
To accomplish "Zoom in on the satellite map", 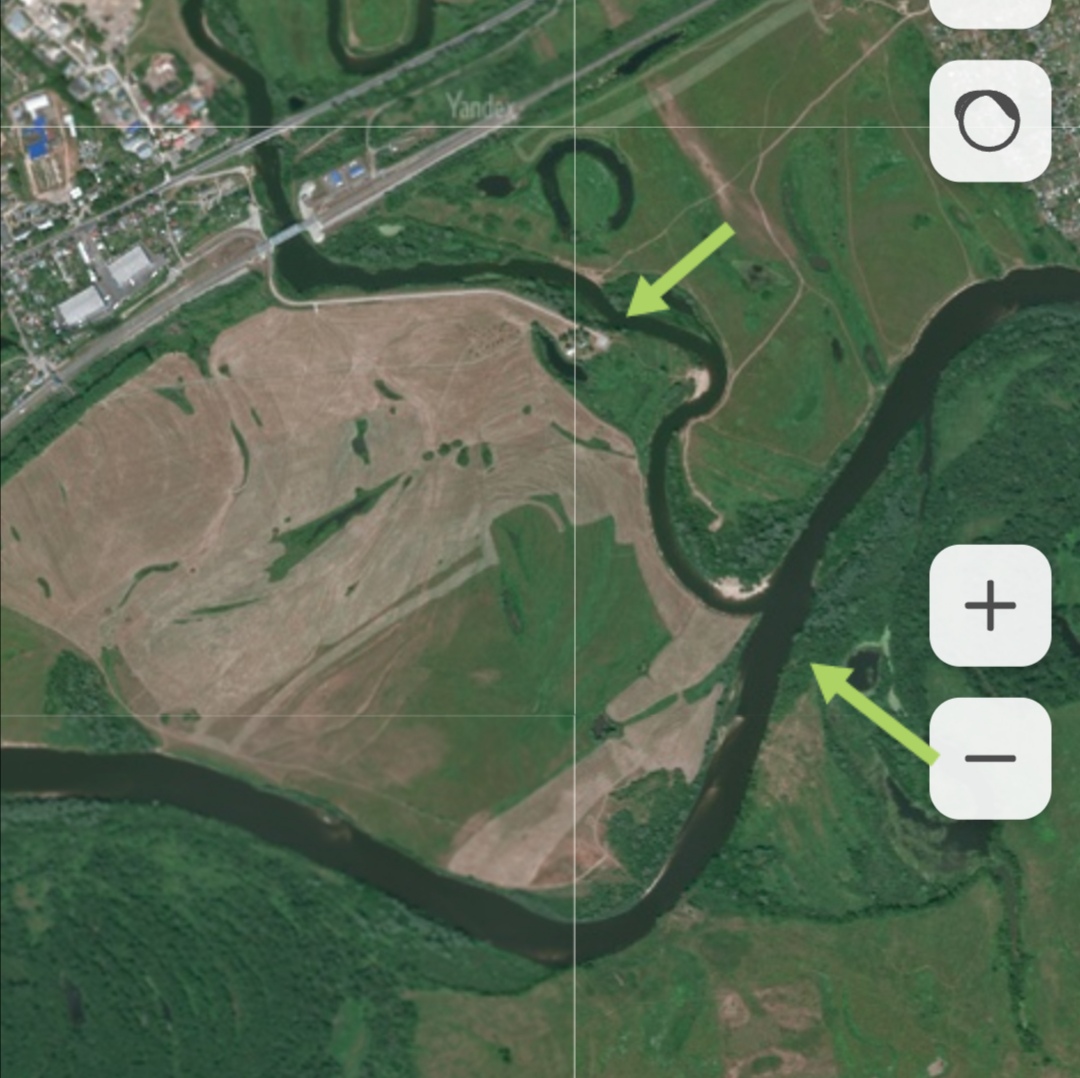I will (x=990, y=606).
